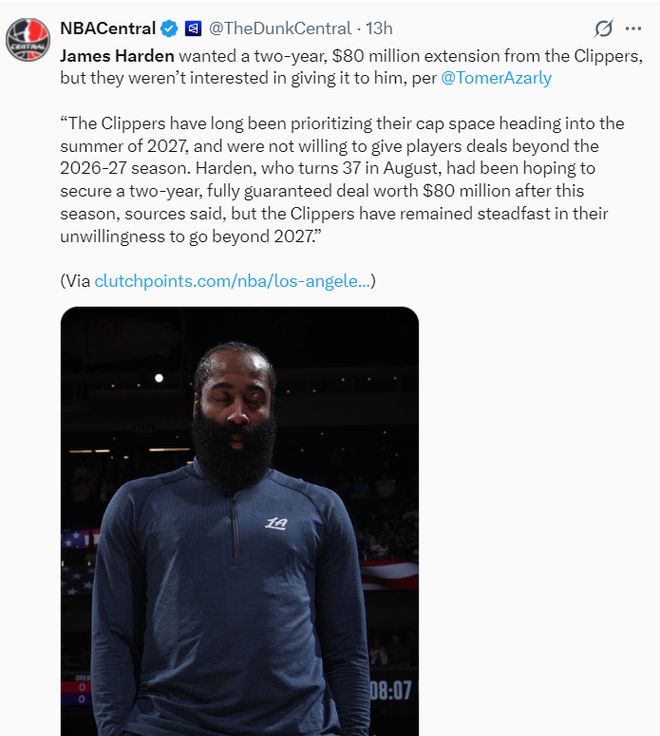Open the clutchpoints.com article link
660x736 pixels.
point(234,281)
